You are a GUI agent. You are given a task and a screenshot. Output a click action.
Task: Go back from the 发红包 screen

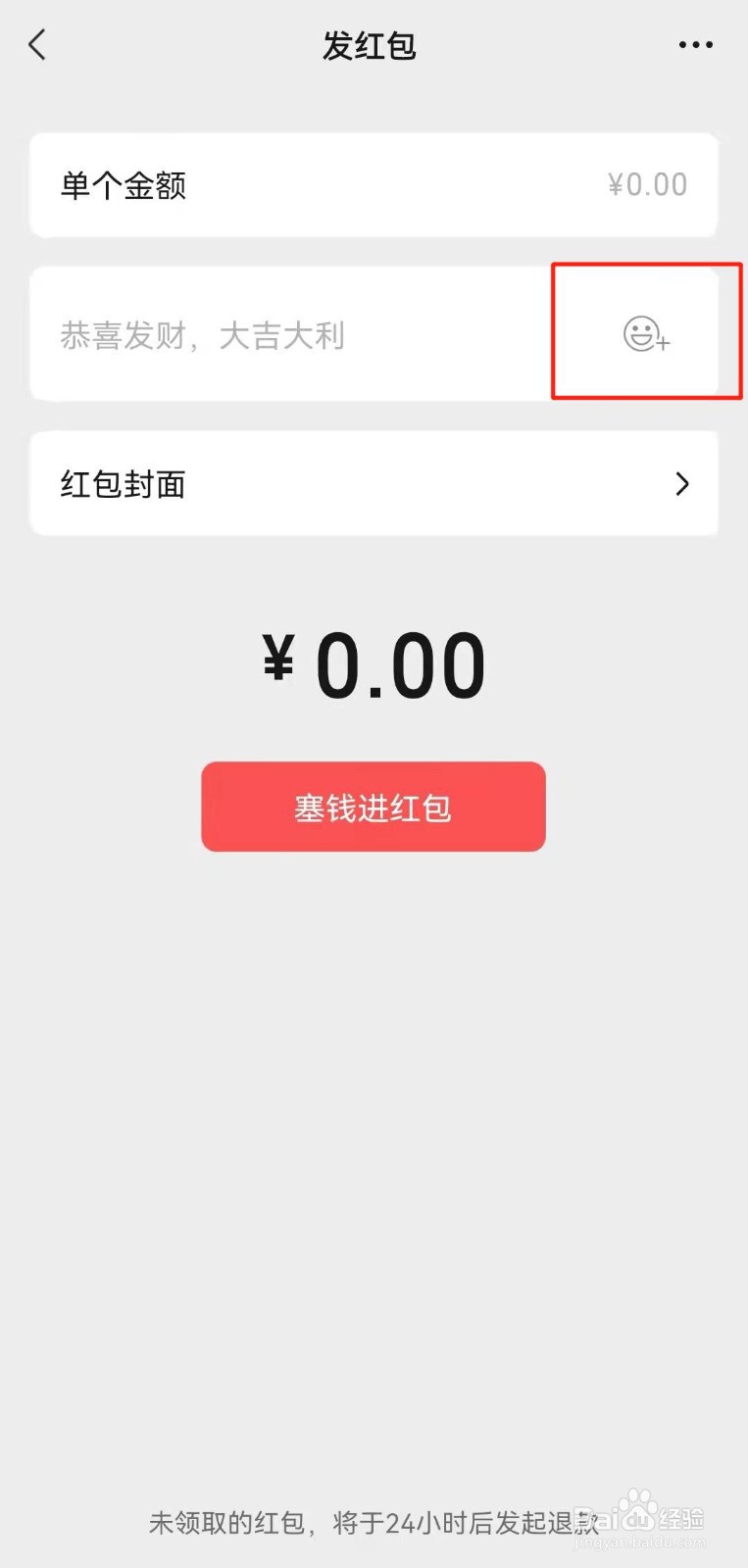coord(37,45)
